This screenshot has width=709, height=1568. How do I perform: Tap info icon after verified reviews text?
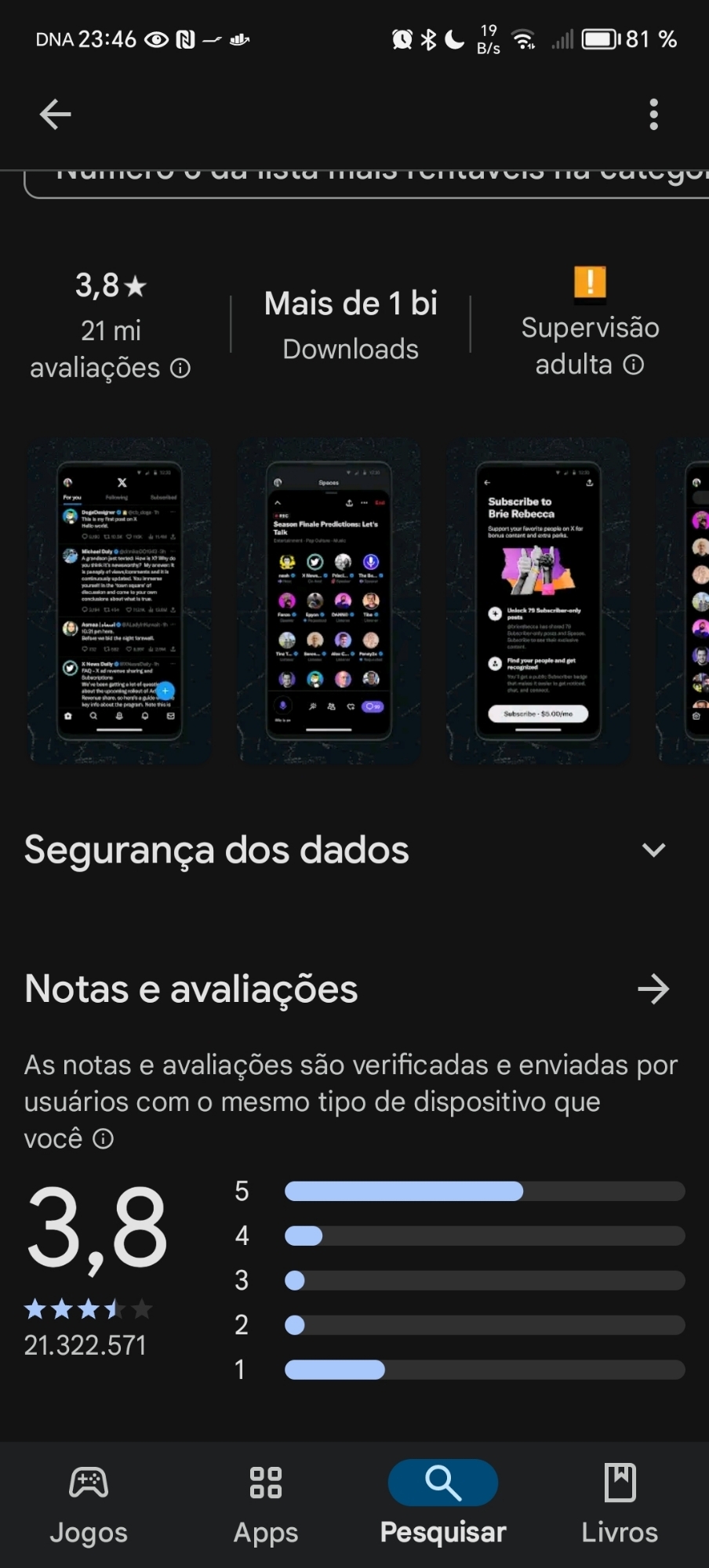tap(104, 1138)
